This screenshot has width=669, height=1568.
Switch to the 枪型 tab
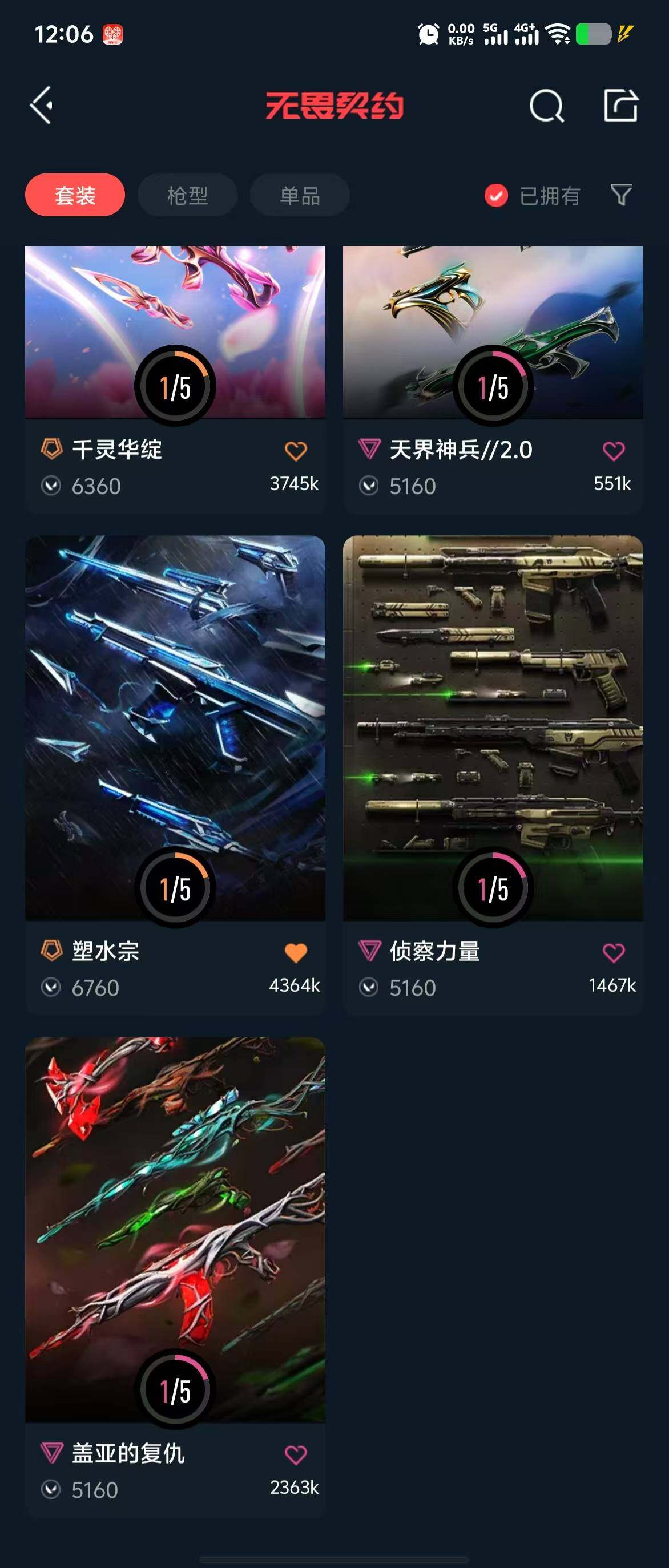point(187,195)
